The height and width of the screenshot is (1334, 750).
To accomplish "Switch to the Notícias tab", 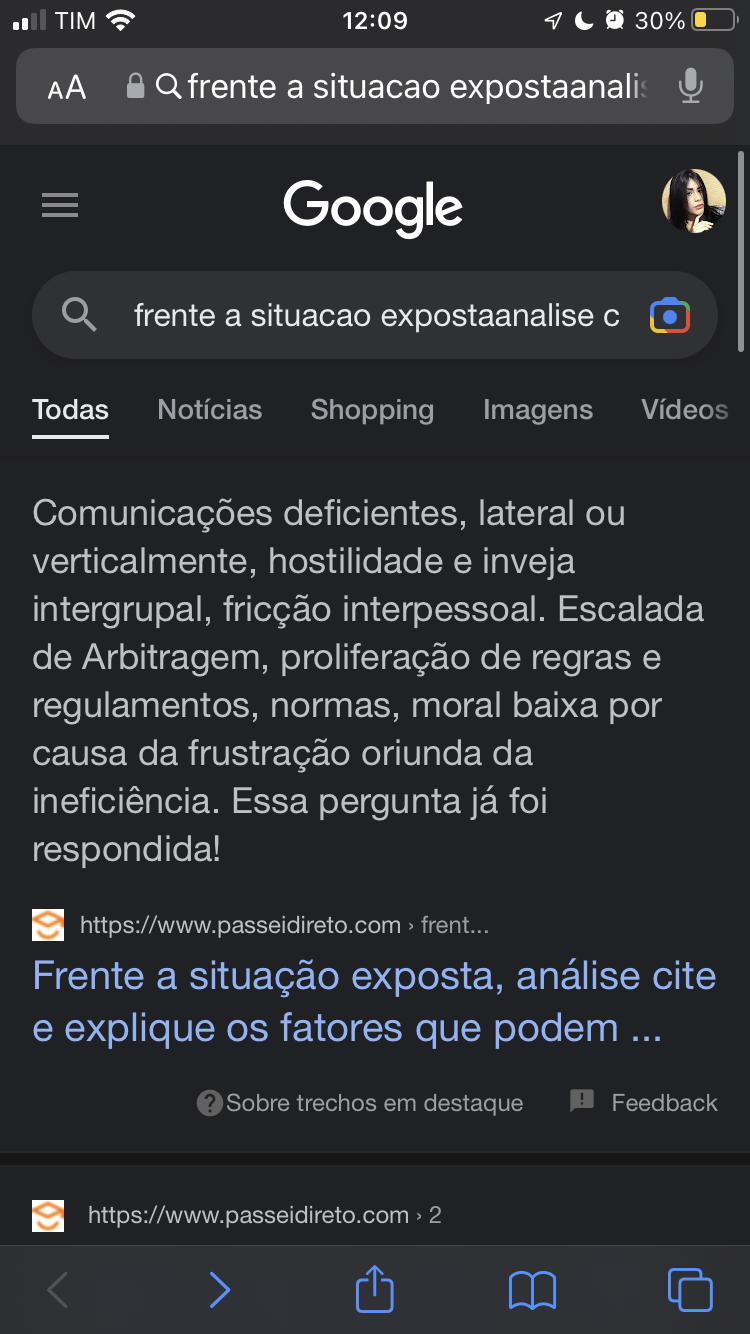I will click(210, 410).
